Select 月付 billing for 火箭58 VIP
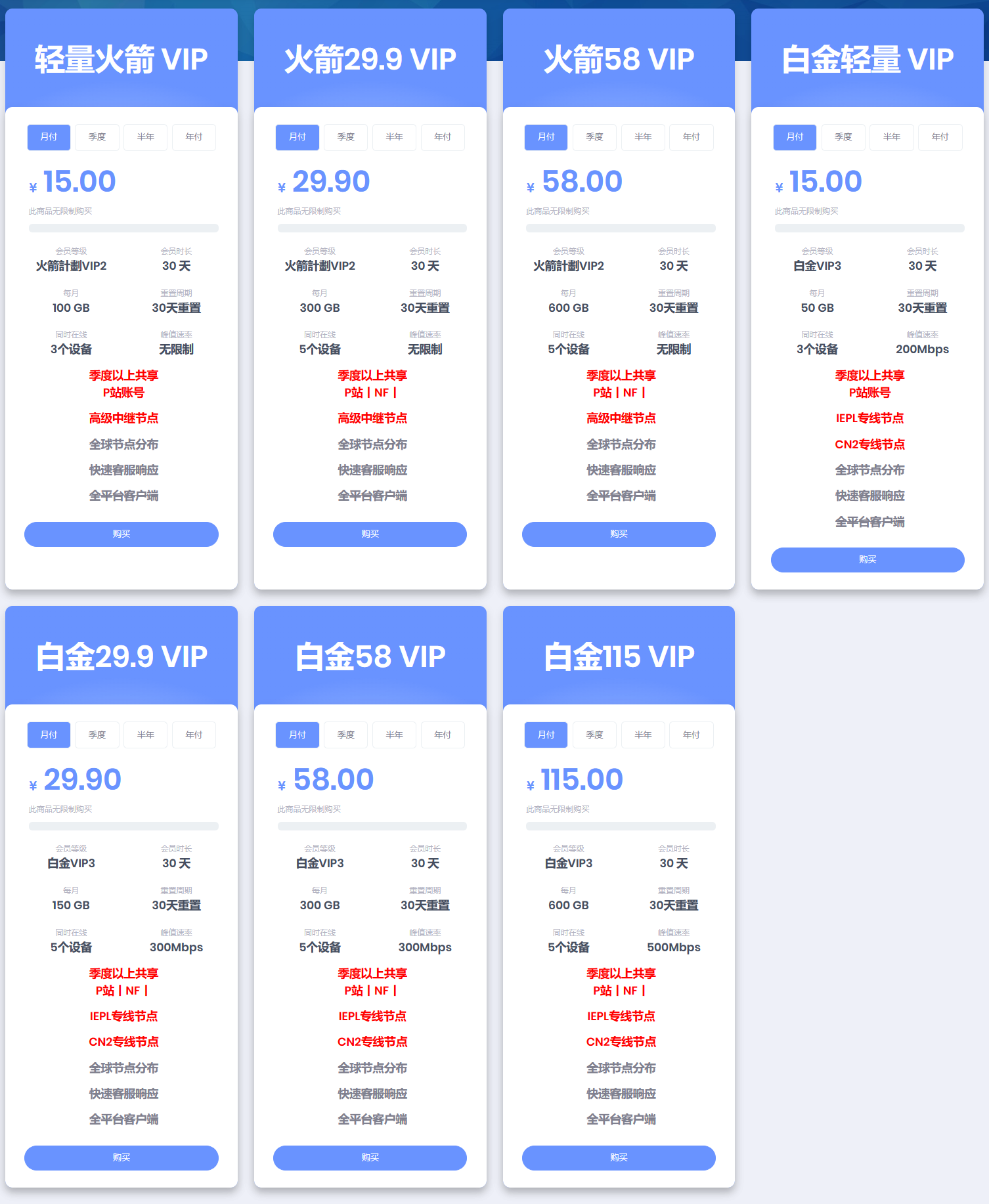 (x=546, y=137)
